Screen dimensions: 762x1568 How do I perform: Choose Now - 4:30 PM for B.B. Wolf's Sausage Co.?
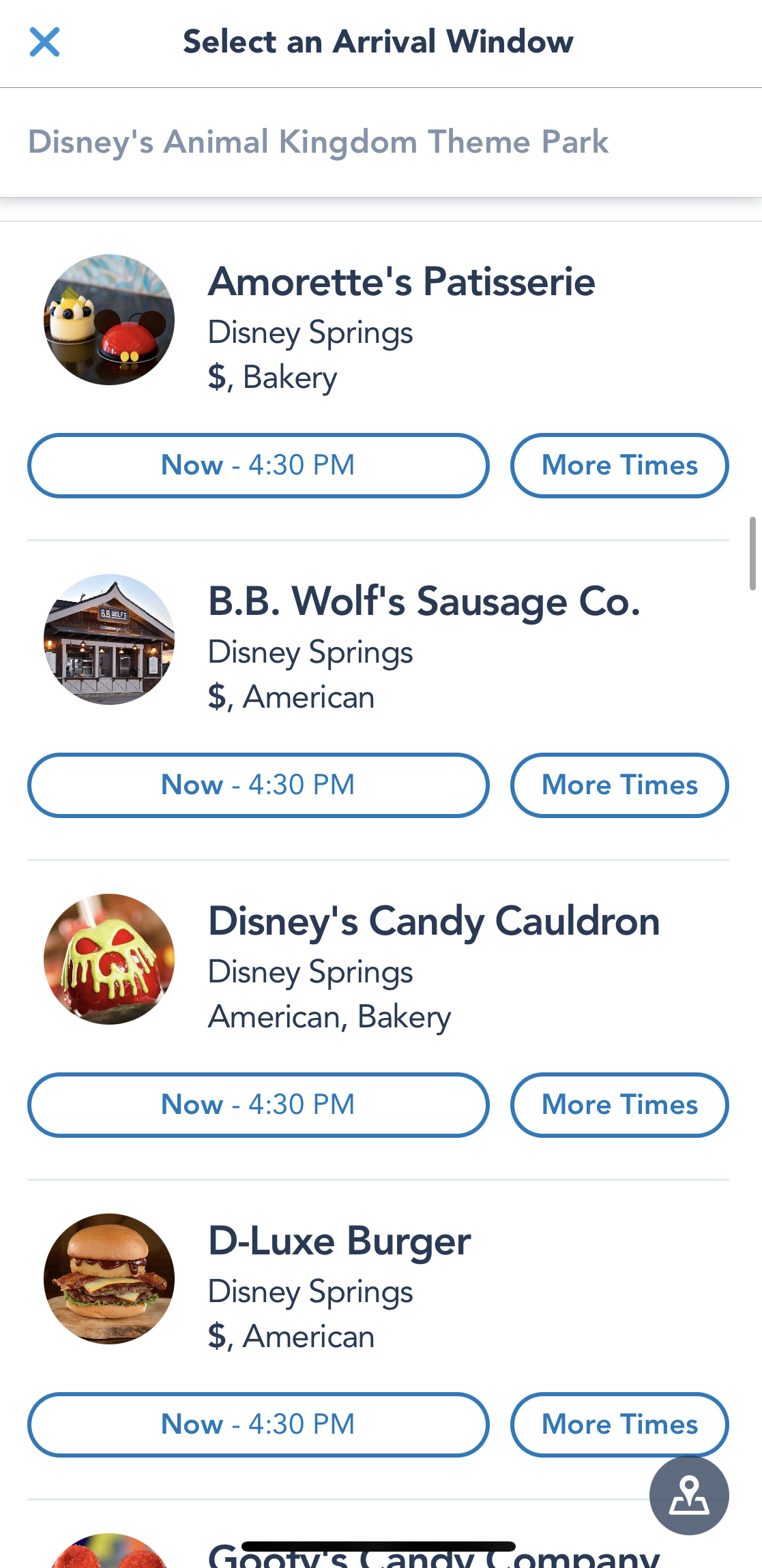[x=258, y=785]
